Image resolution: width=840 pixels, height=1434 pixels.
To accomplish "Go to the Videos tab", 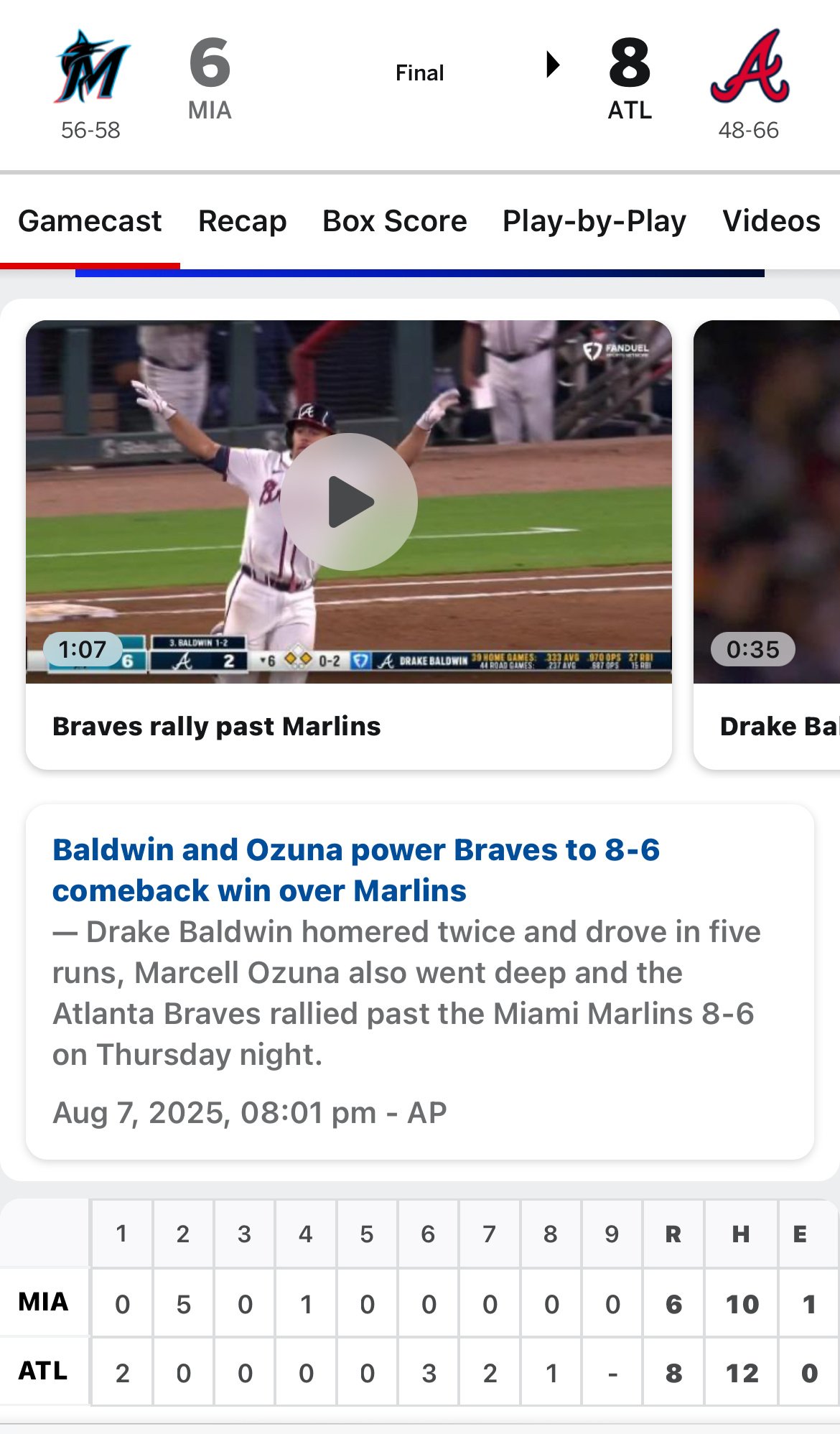I will pyautogui.click(x=771, y=221).
